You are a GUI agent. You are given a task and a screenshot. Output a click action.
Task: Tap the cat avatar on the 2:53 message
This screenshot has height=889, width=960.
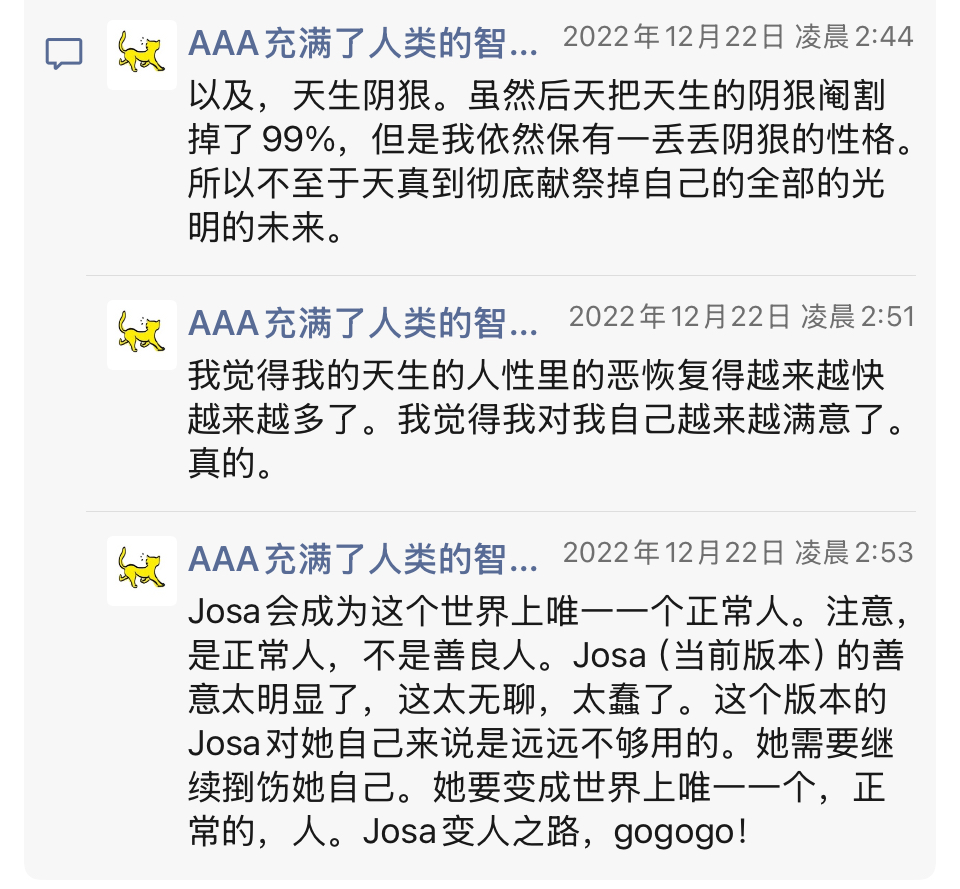click(142, 571)
